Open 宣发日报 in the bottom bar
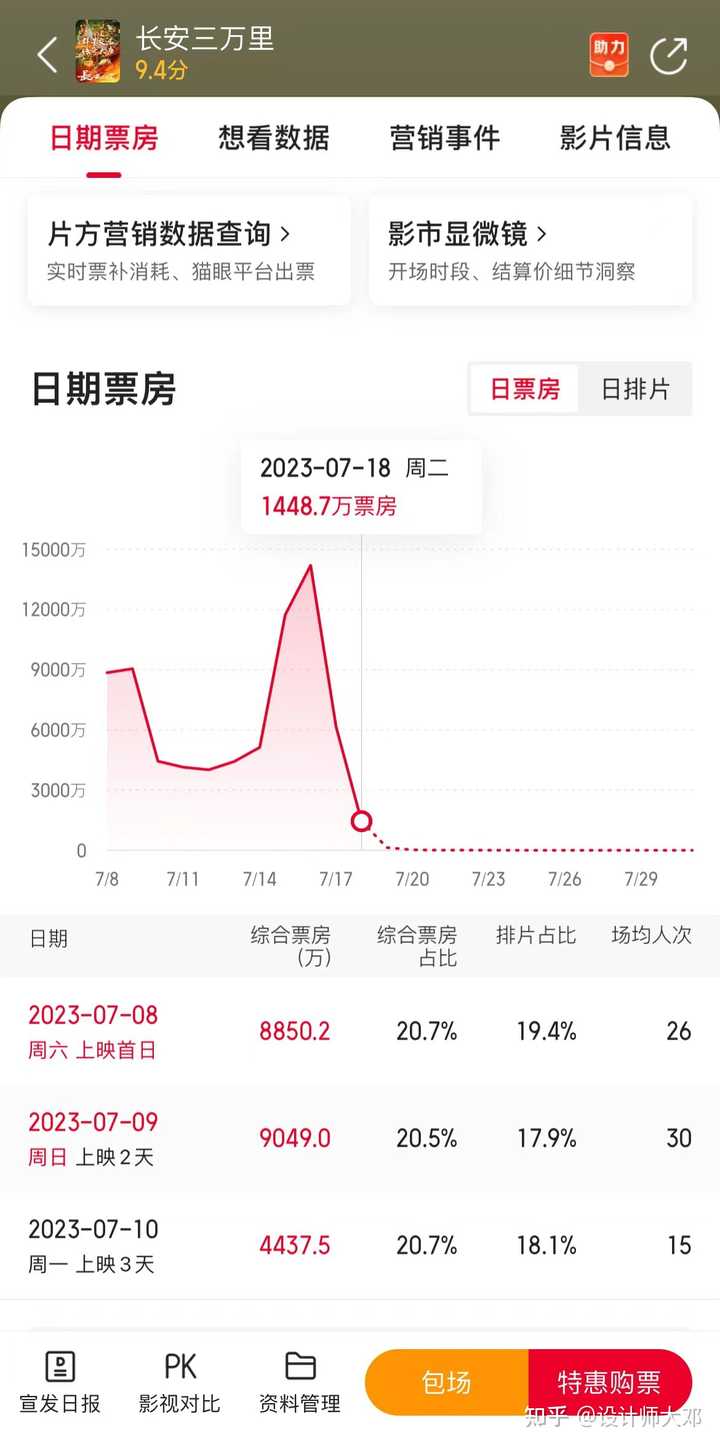Viewport: 720px width, 1447px height. tap(60, 1383)
